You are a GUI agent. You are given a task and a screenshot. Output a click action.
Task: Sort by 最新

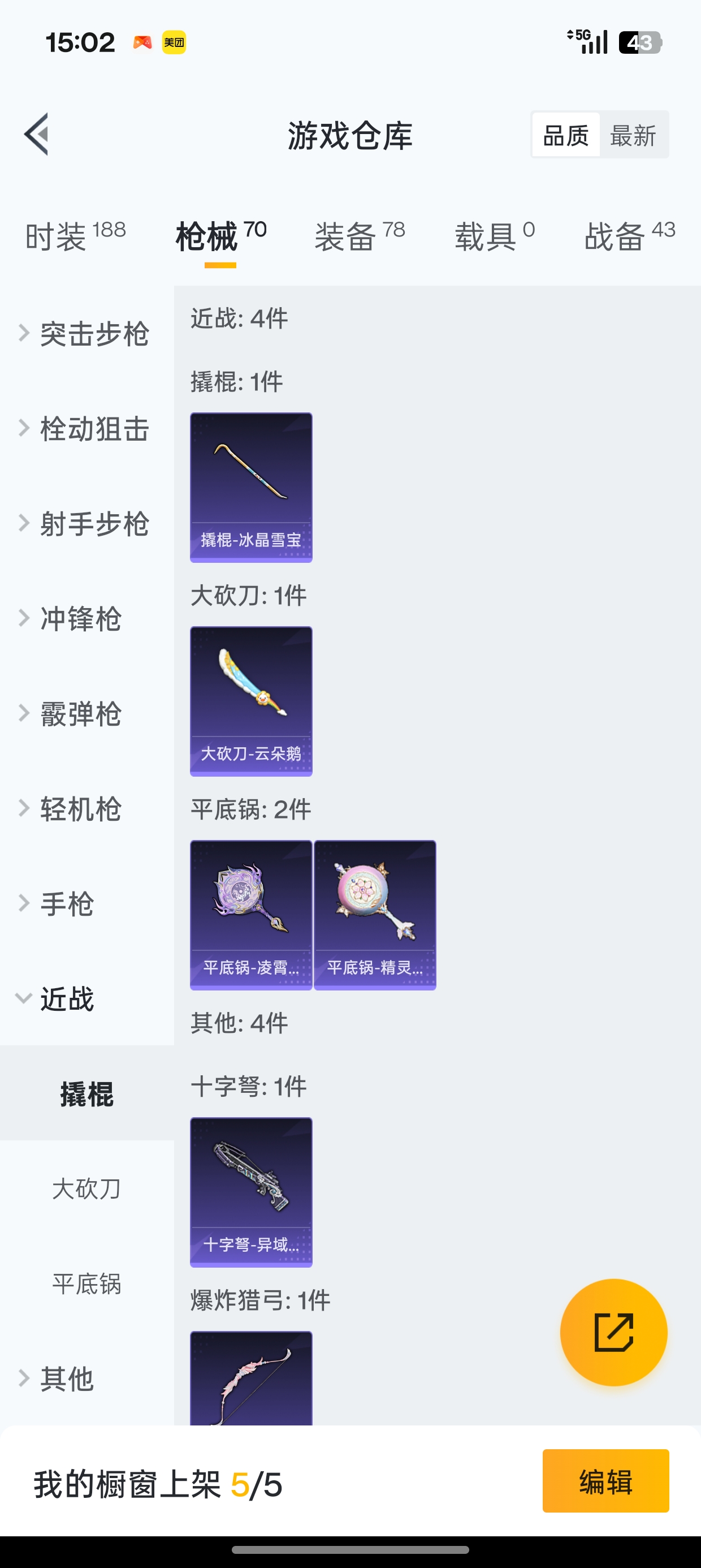[633, 135]
